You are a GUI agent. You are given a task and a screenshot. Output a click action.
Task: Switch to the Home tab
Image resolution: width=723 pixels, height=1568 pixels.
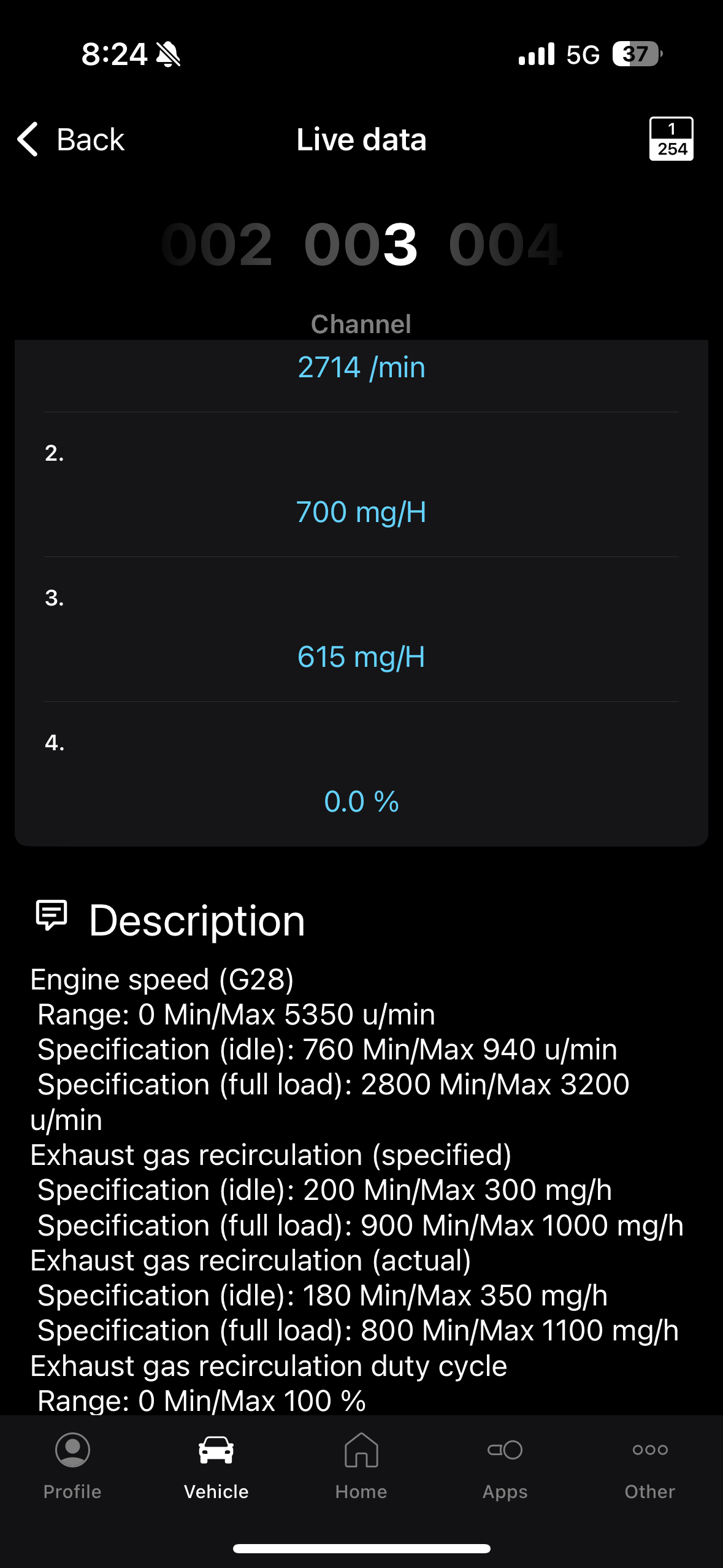(x=361, y=1466)
